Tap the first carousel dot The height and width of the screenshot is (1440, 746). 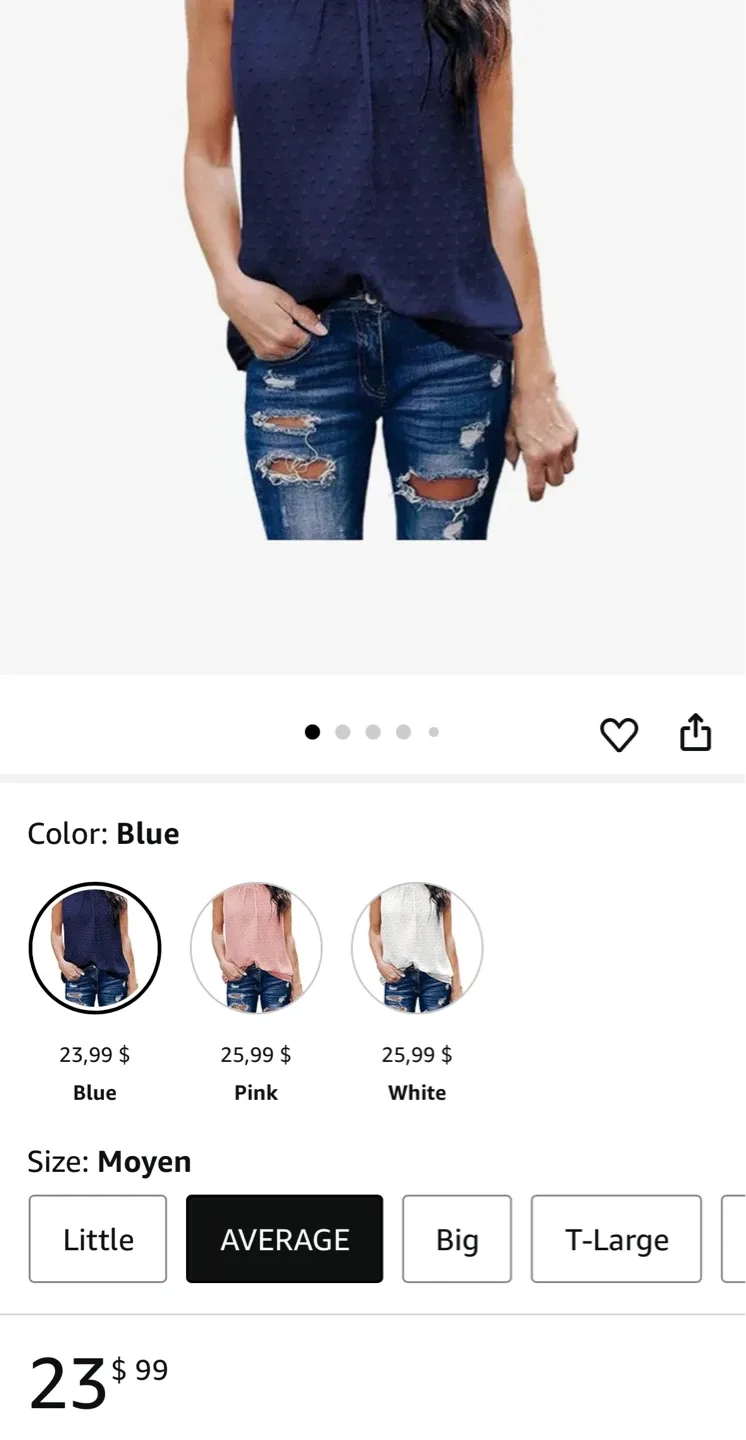[313, 732]
